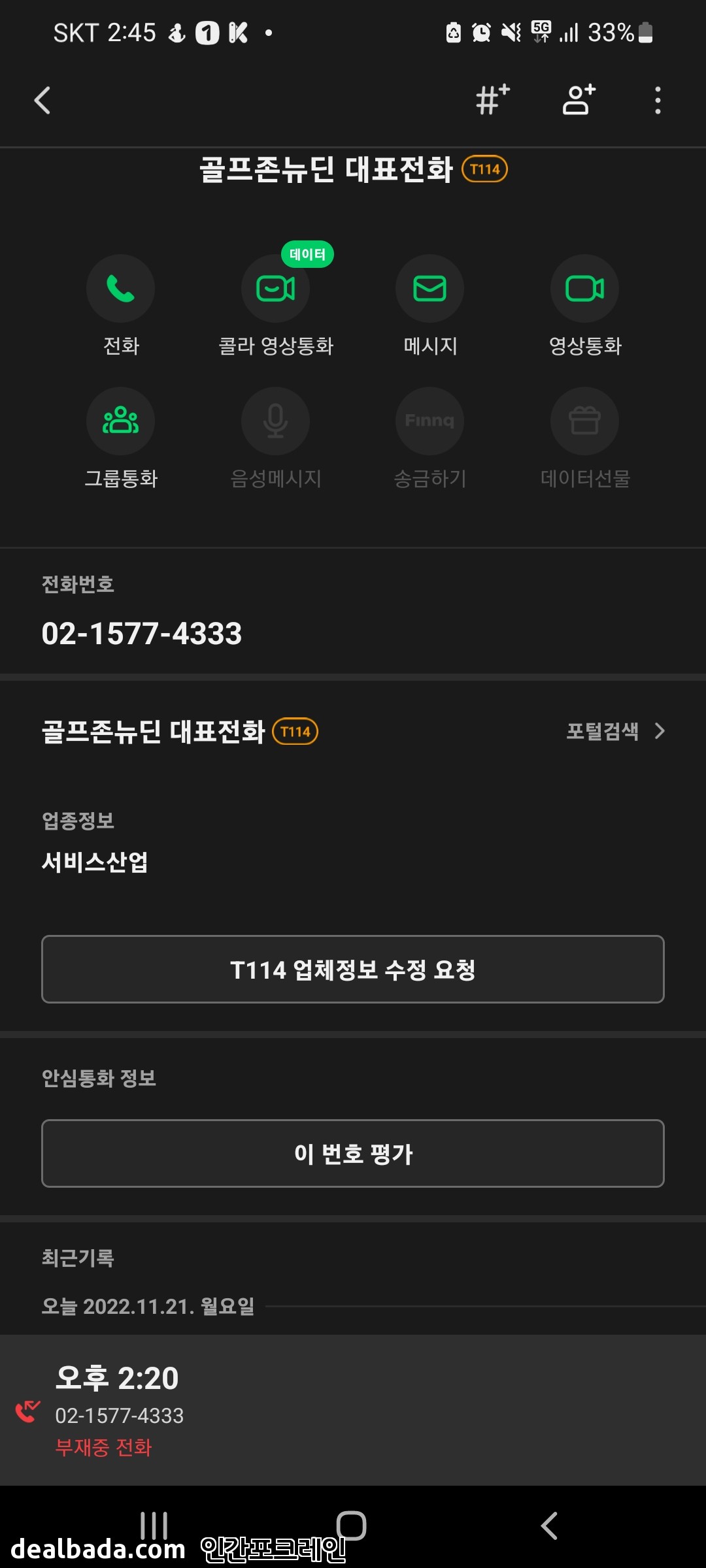Screen dimensions: 706x1568
Task: Send a message via 메시지
Action: coord(429,289)
